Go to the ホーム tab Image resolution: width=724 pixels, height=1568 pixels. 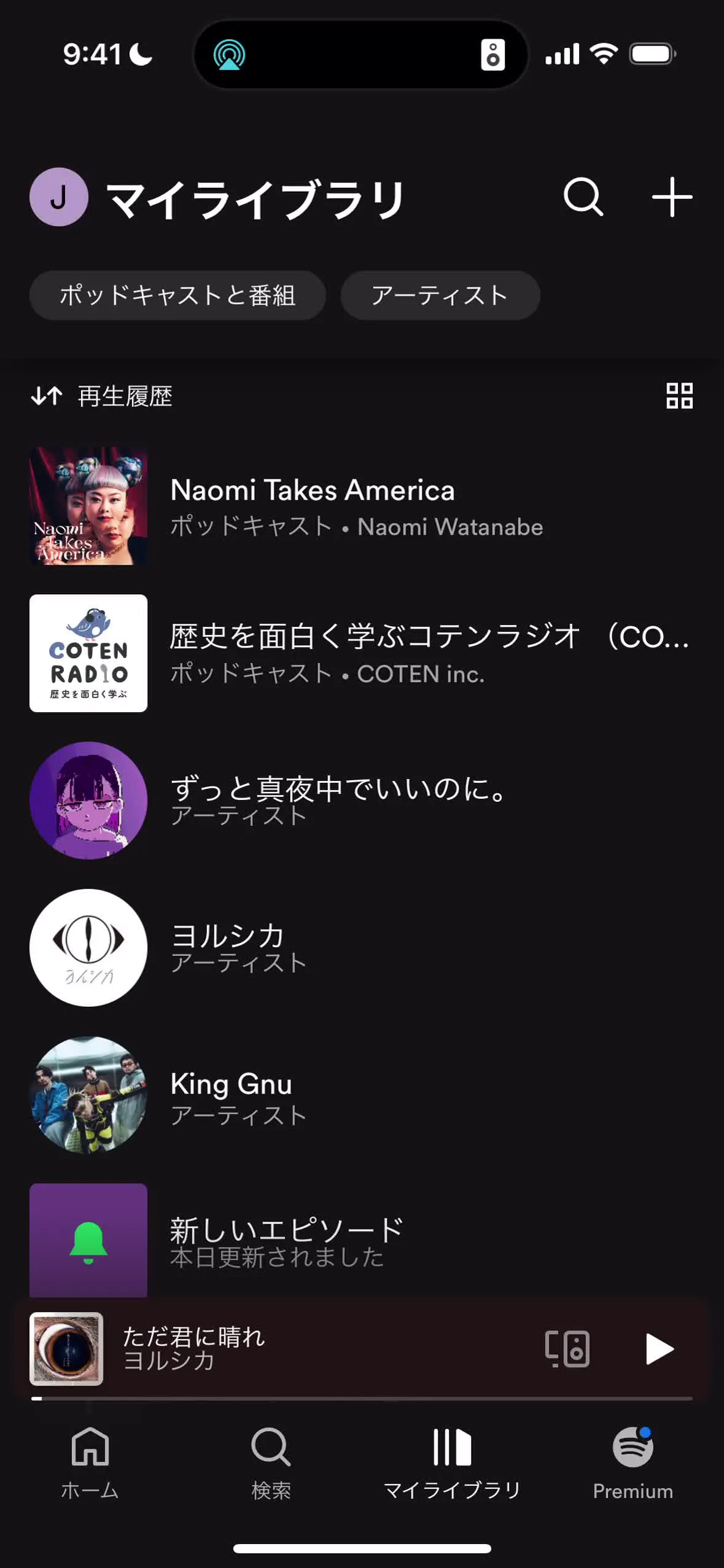(90, 1462)
